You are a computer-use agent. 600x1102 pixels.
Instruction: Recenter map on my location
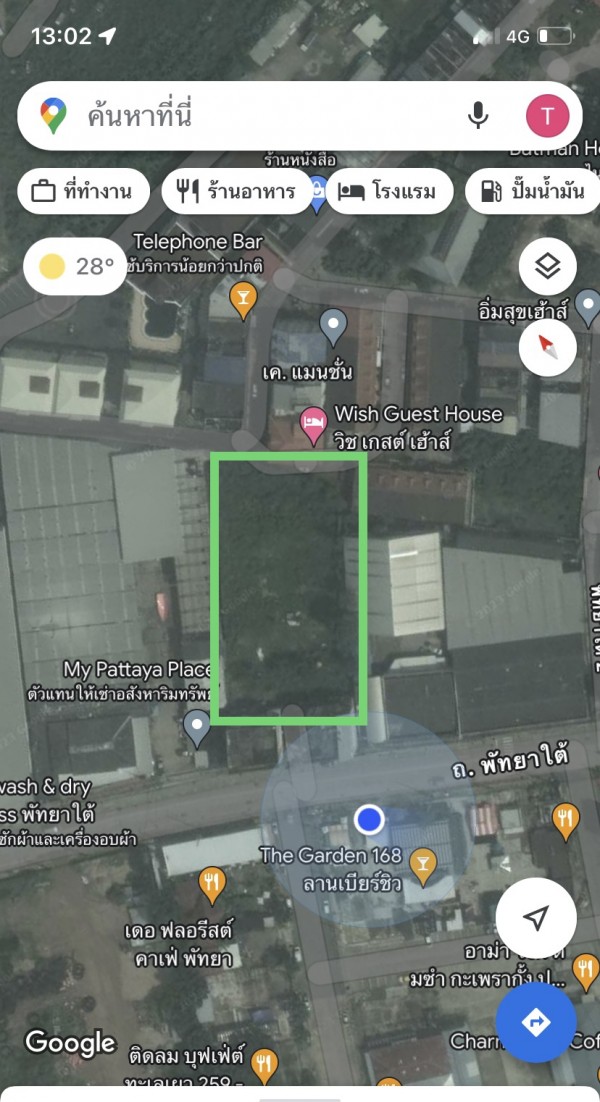(x=536, y=918)
